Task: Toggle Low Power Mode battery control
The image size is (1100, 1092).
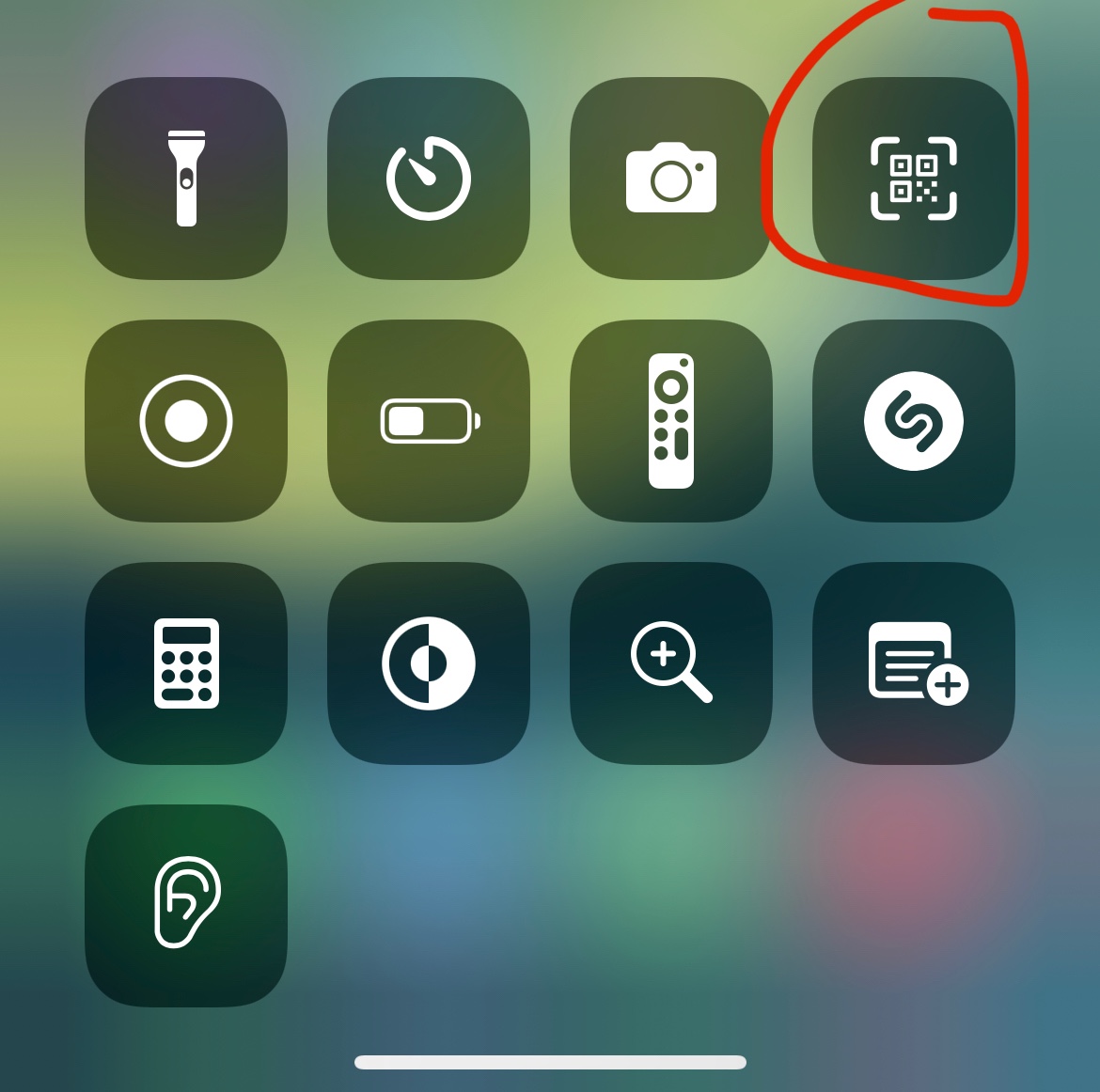Action: pyautogui.click(x=429, y=421)
